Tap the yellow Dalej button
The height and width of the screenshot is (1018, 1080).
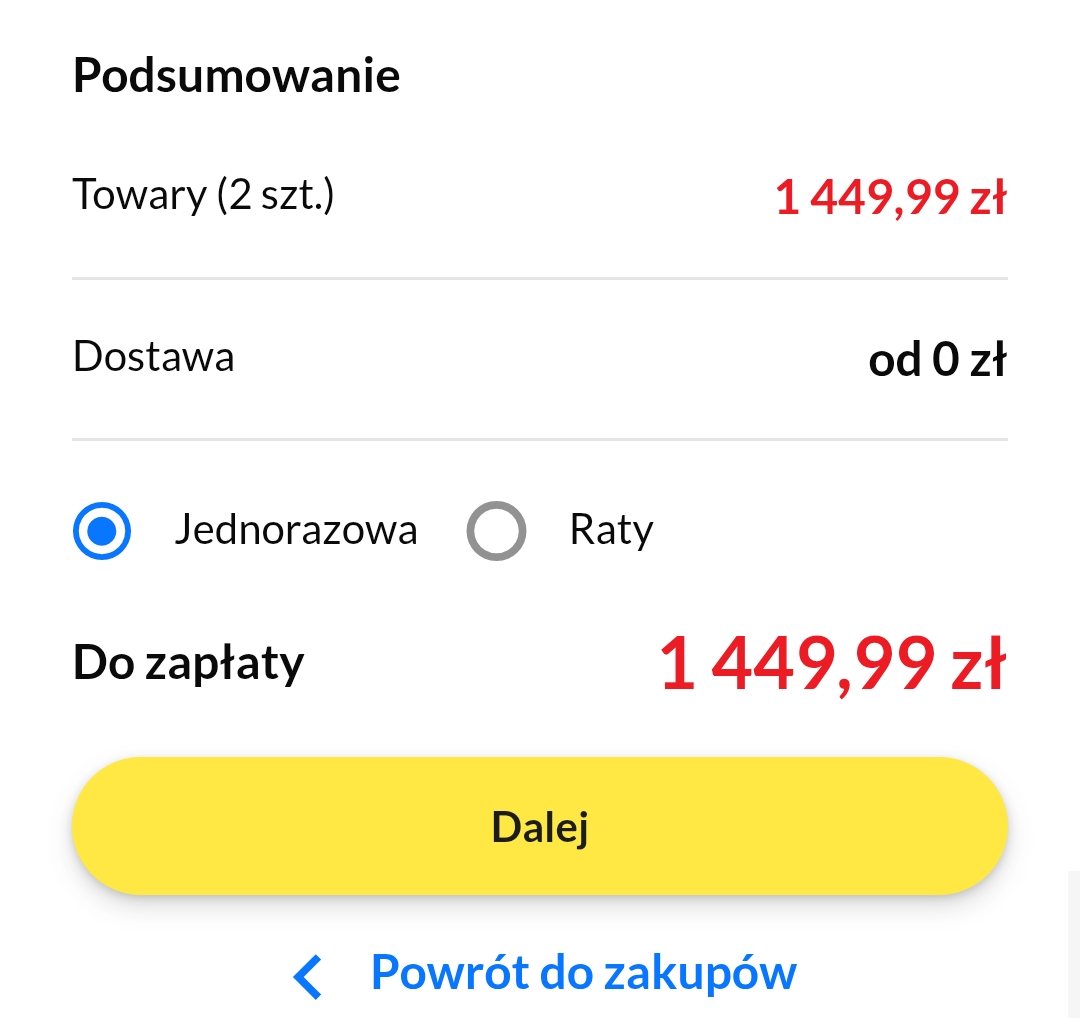coord(540,826)
